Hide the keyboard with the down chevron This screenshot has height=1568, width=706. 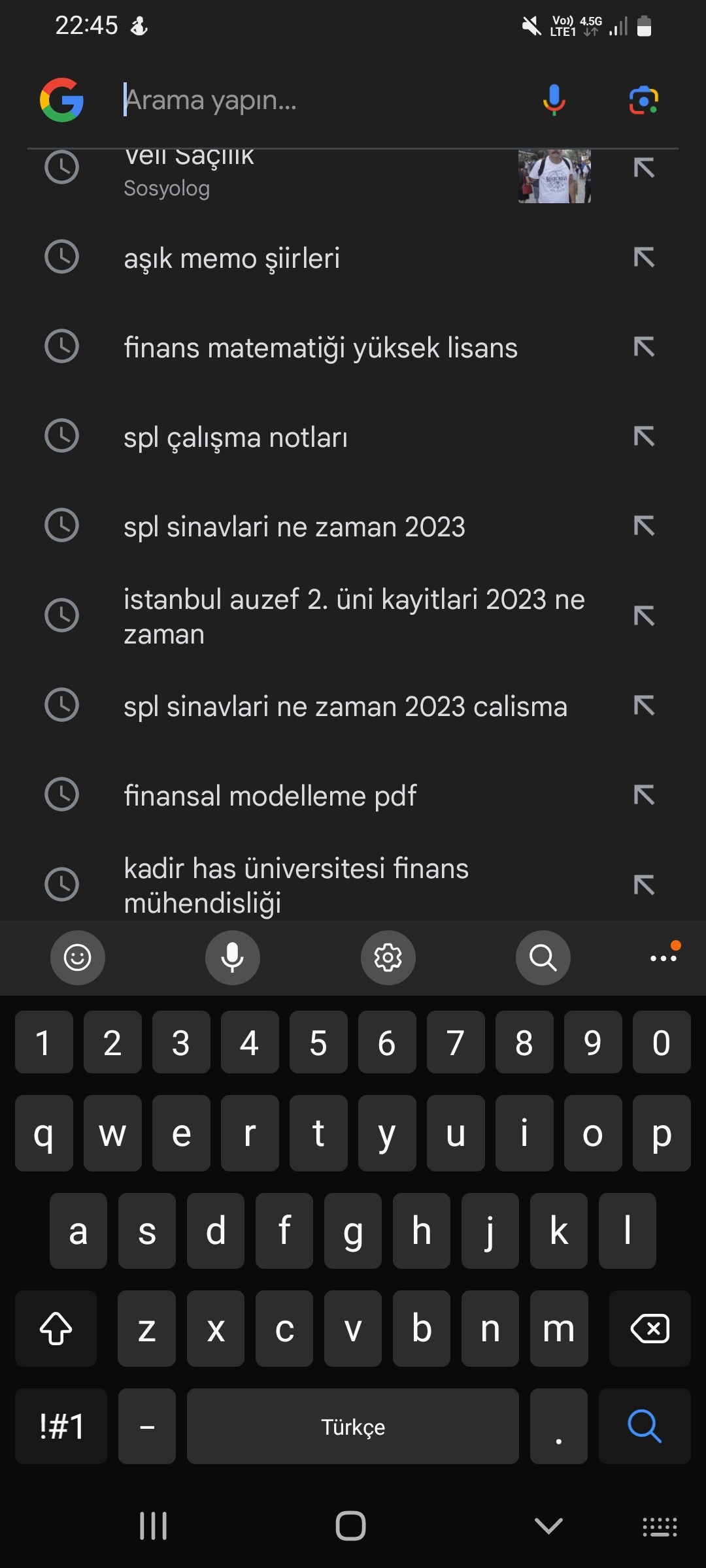click(548, 1526)
